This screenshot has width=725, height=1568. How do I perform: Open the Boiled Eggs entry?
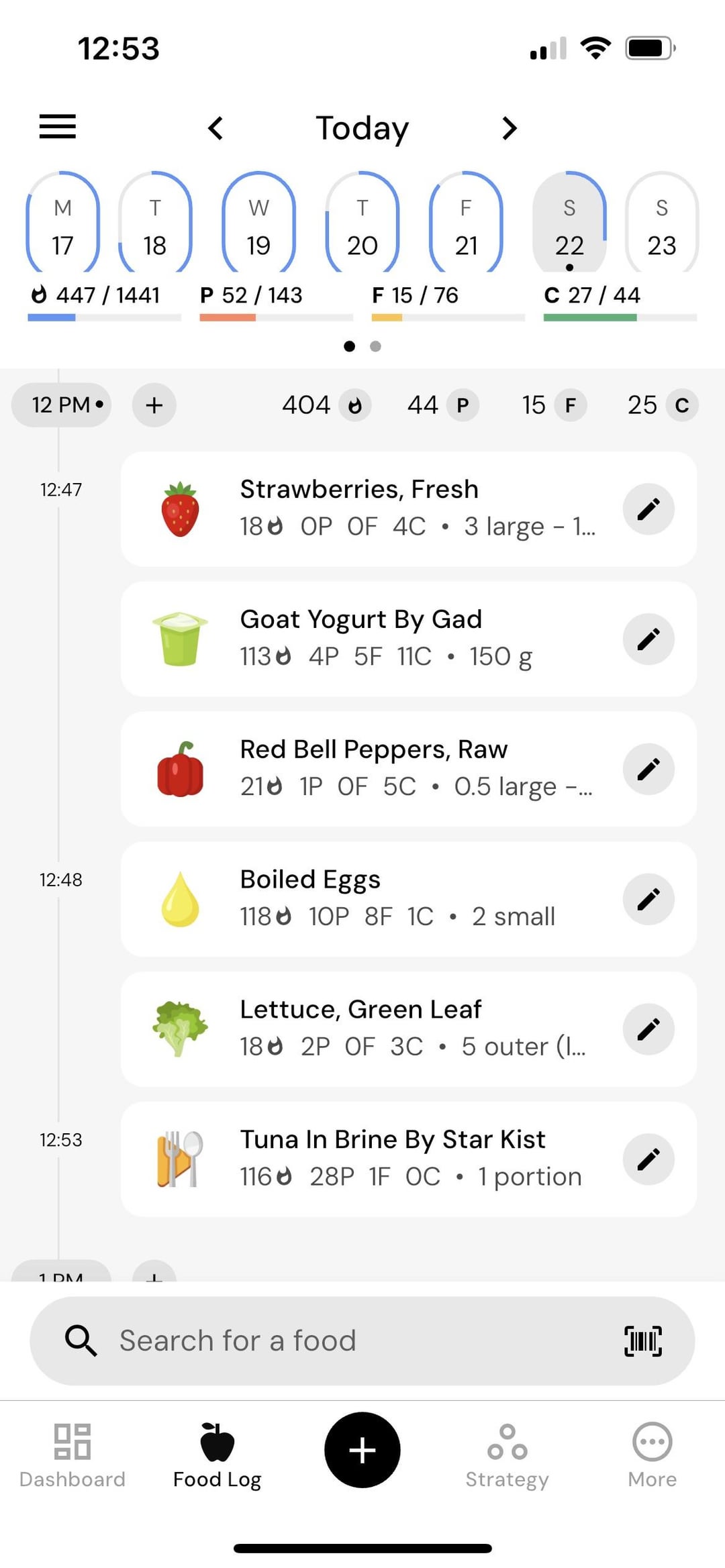pos(409,899)
